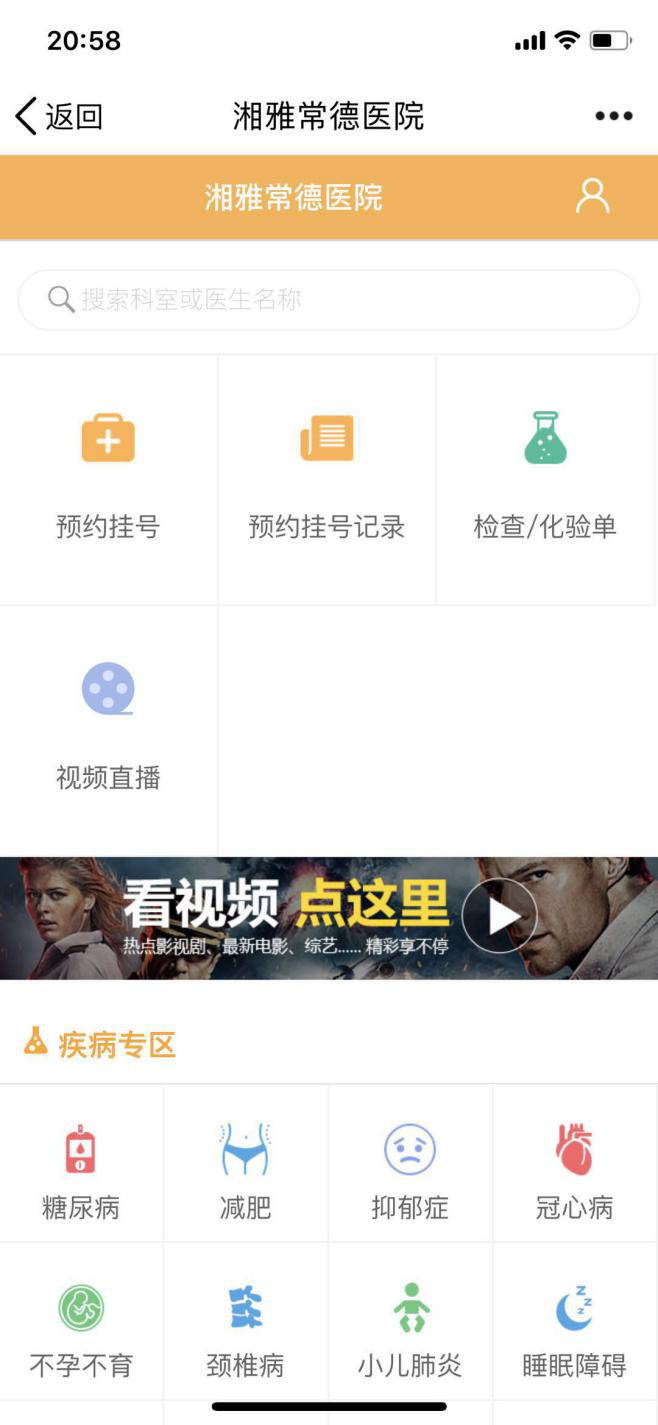Open 预约挂号 appointment registration
This screenshot has height=1425, width=658.
[x=108, y=480]
